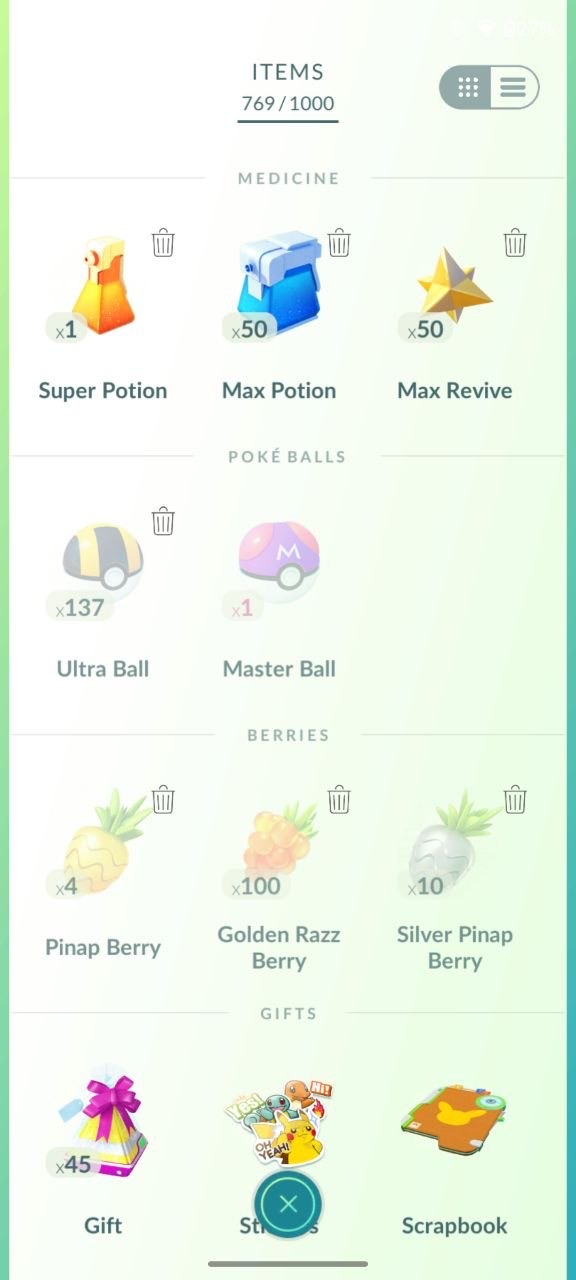Discard Super Potion with trash icon
The image size is (576, 1280).
(x=163, y=242)
